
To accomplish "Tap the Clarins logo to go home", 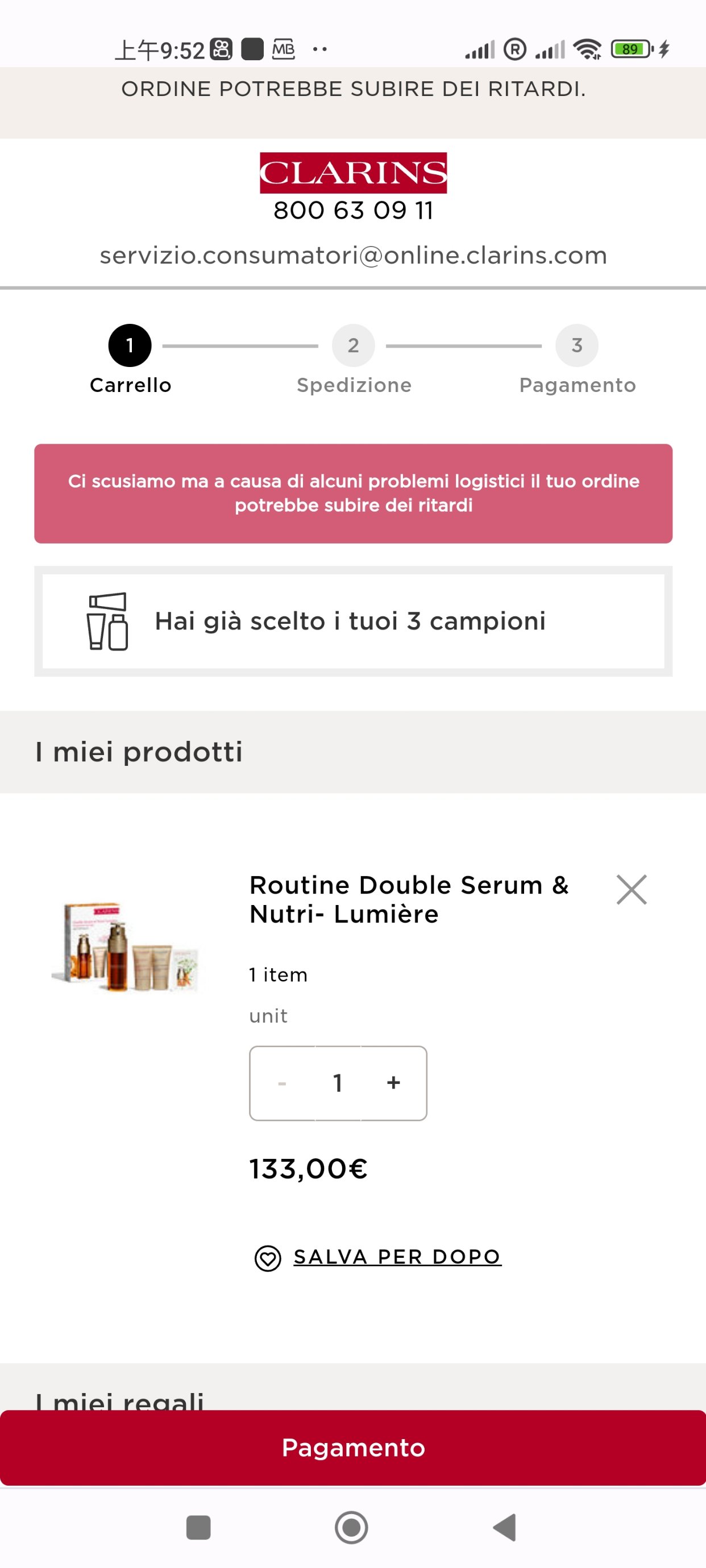I will pyautogui.click(x=354, y=173).
